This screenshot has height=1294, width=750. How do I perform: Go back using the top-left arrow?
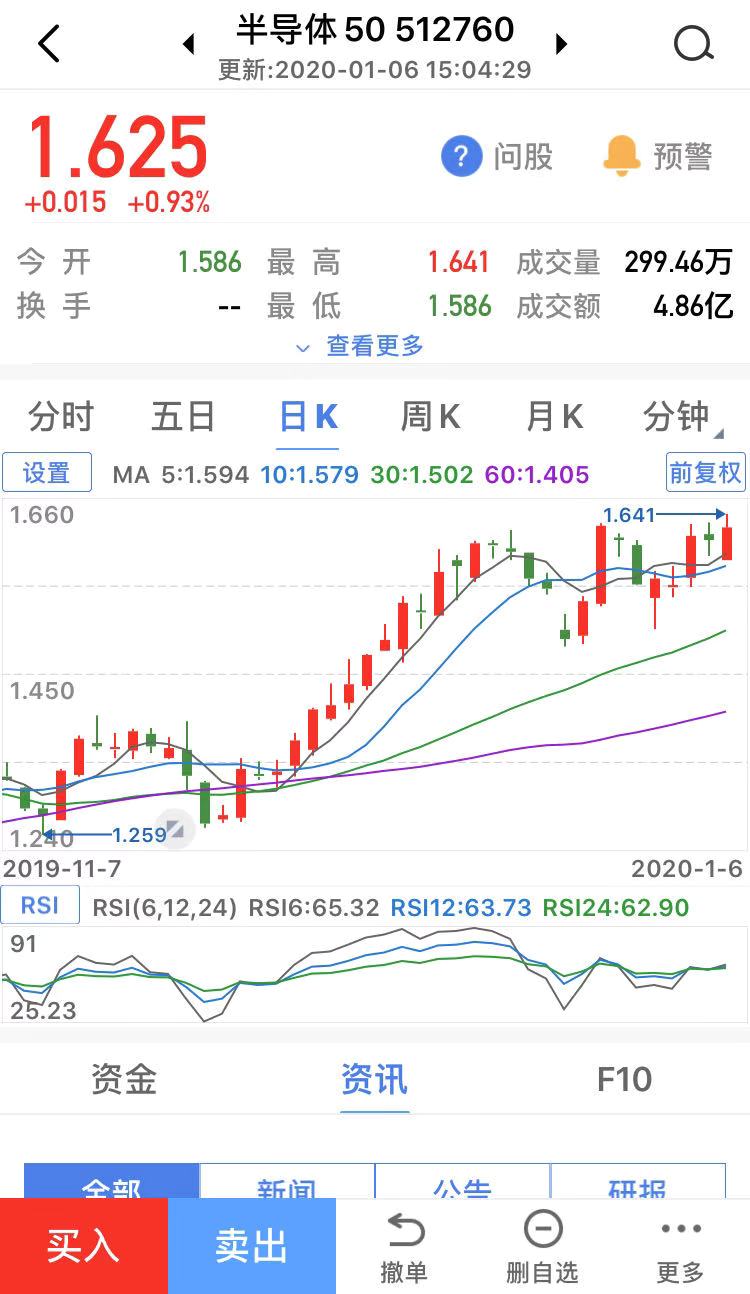point(49,43)
